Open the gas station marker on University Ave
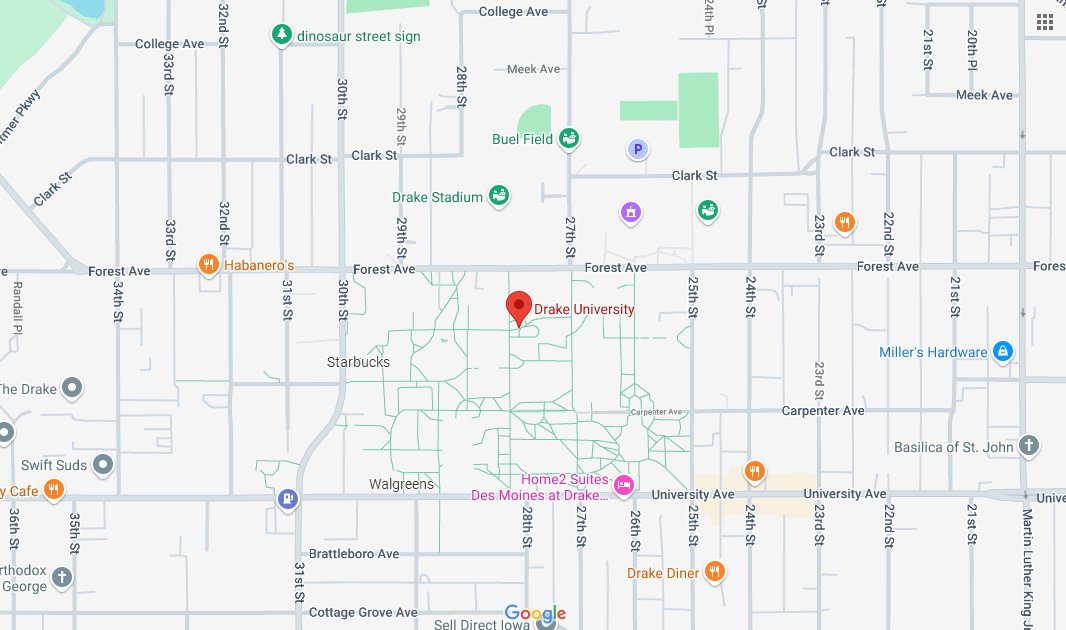 (288, 498)
